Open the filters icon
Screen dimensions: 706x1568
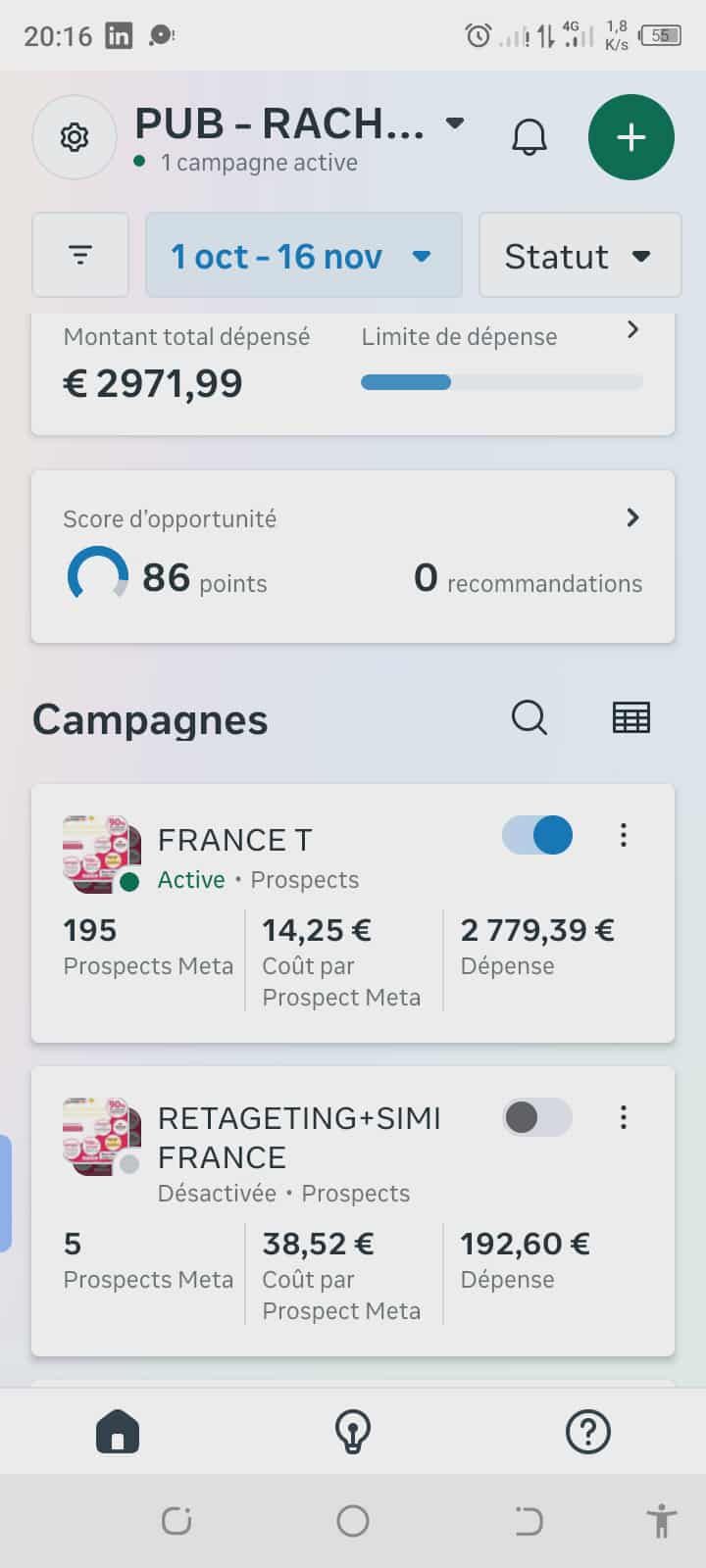(x=80, y=255)
